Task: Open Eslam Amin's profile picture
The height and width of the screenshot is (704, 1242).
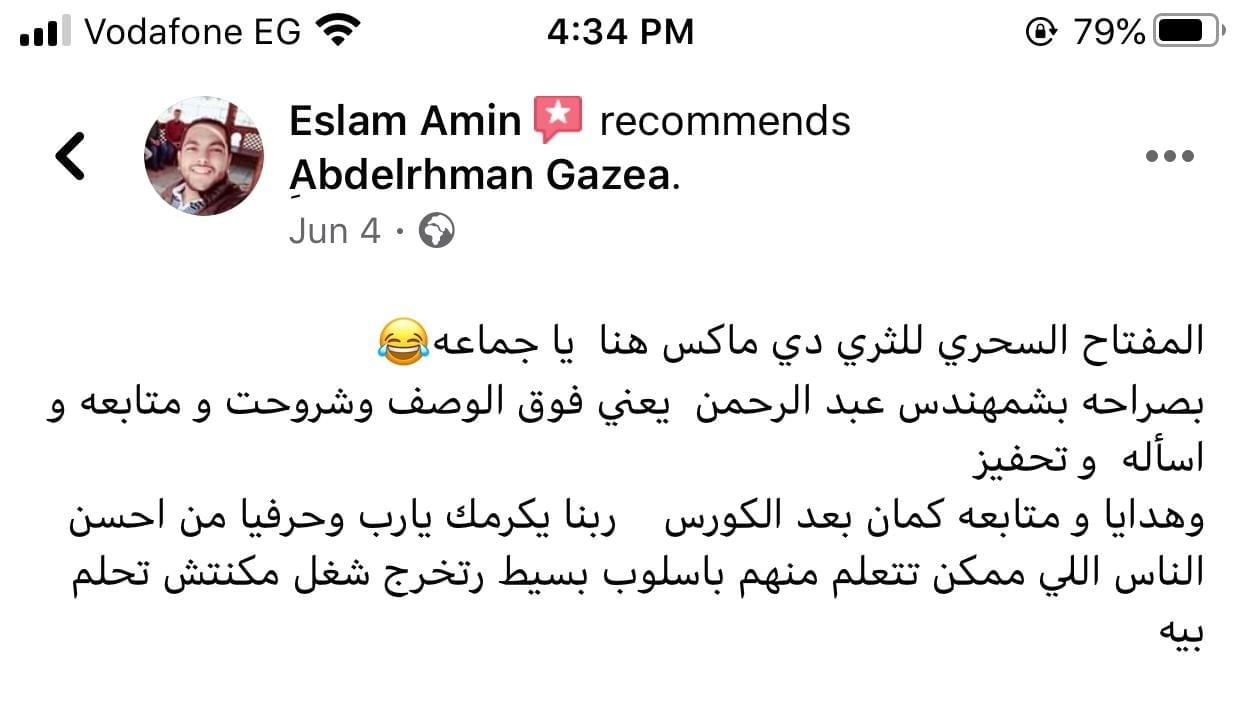Action: pyautogui.click(x=204, y=156)
